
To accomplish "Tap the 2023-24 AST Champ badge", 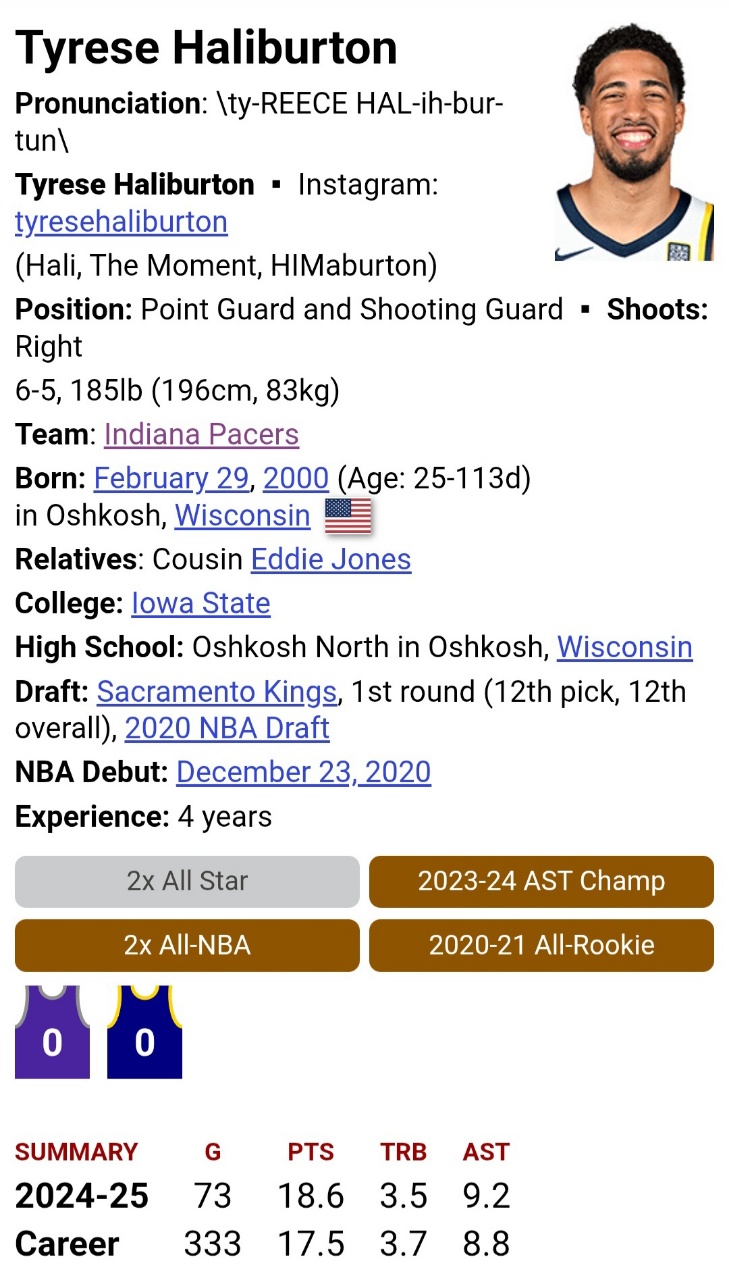I will pos(541,882).
